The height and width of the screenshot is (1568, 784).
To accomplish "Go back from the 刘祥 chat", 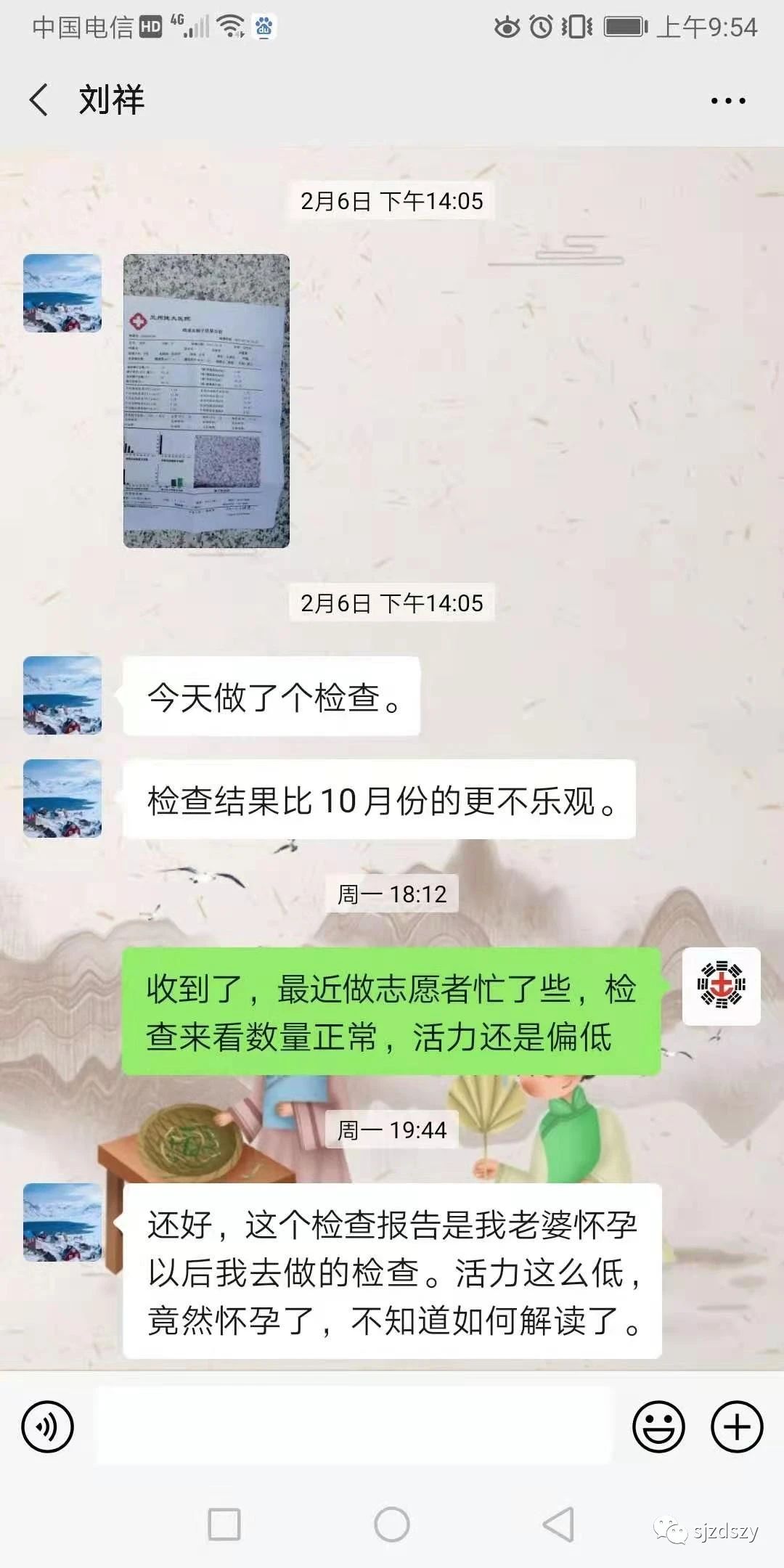I will click(39, 99).
